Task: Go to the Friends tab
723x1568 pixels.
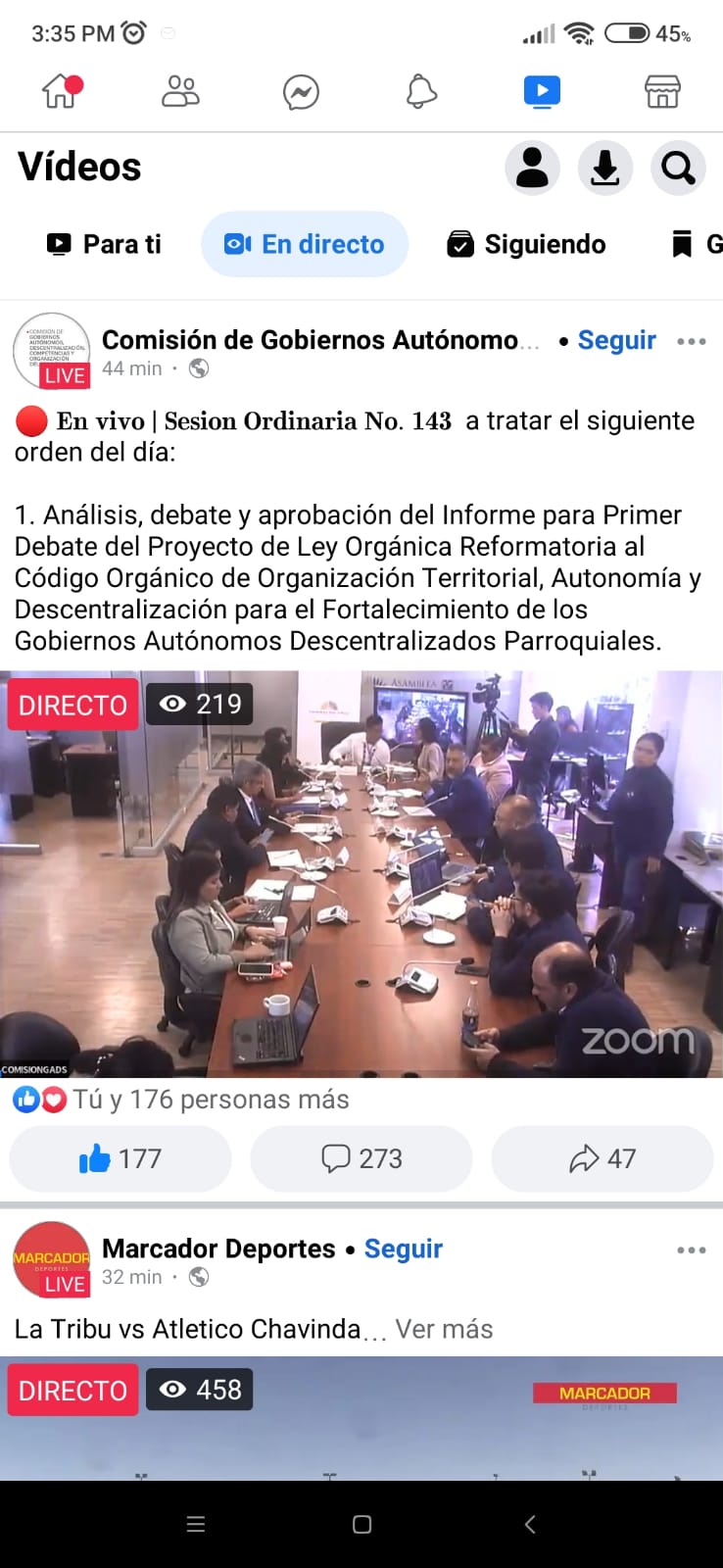Action: coord(180,92)
